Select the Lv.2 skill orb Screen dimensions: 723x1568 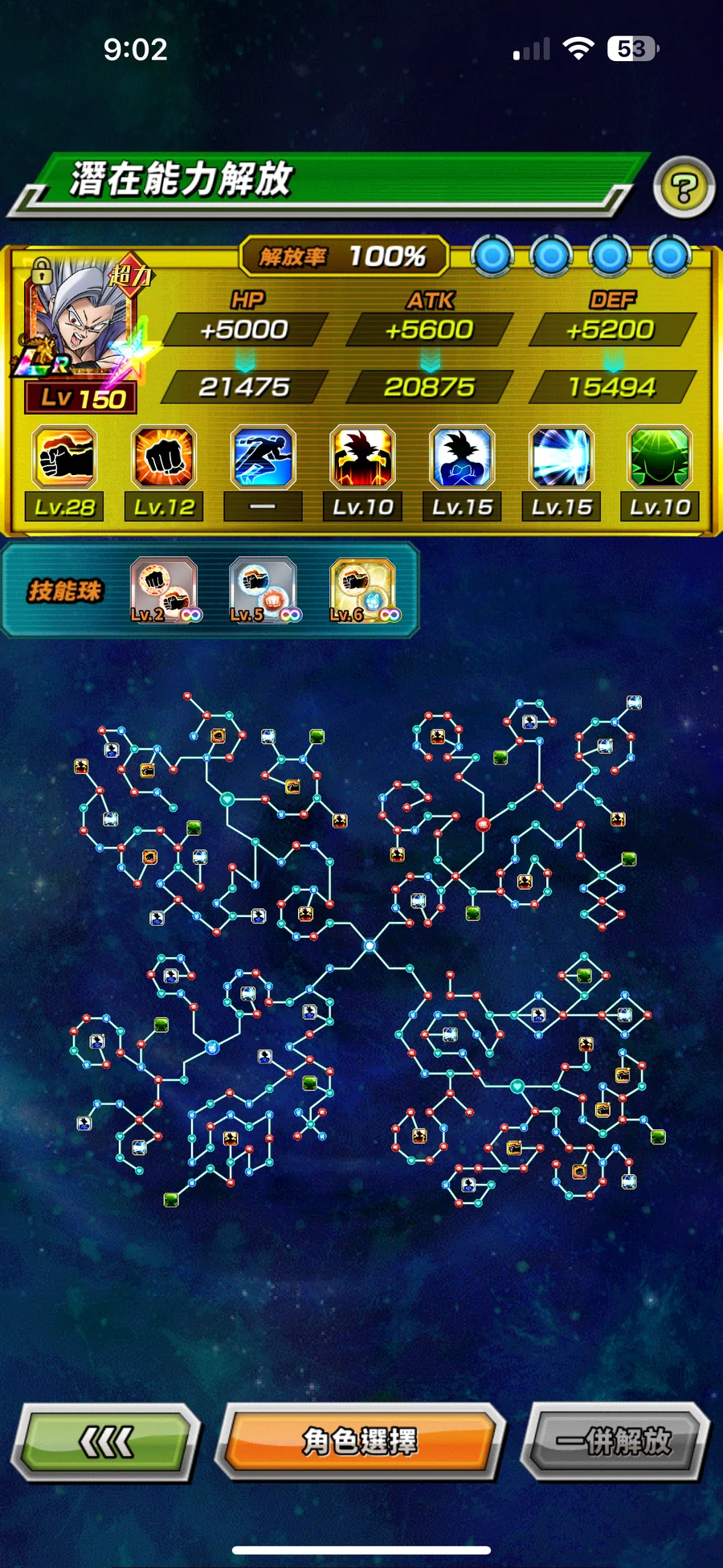[x=163, y=590]
